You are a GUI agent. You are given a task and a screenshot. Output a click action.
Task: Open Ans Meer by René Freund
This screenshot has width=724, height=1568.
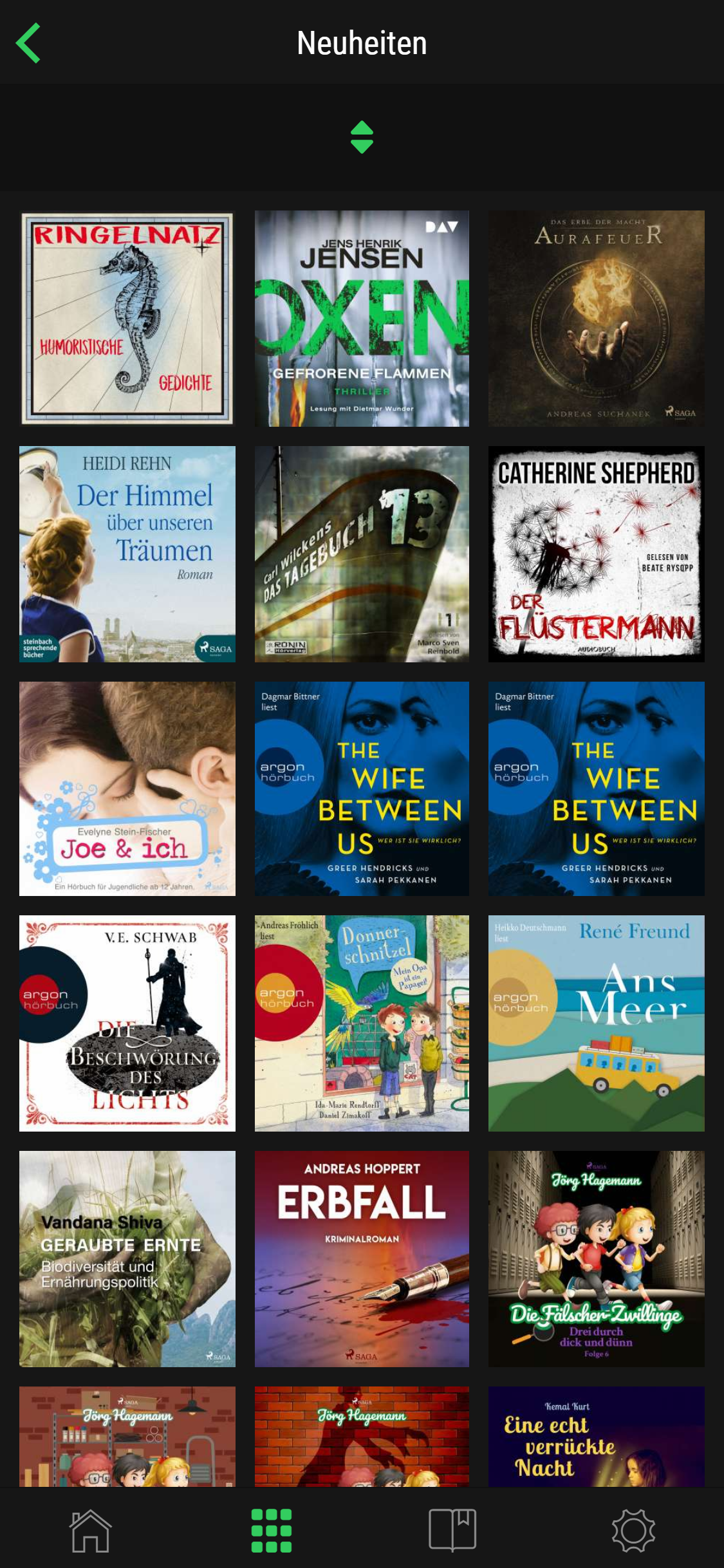[x=596, y=1023]
